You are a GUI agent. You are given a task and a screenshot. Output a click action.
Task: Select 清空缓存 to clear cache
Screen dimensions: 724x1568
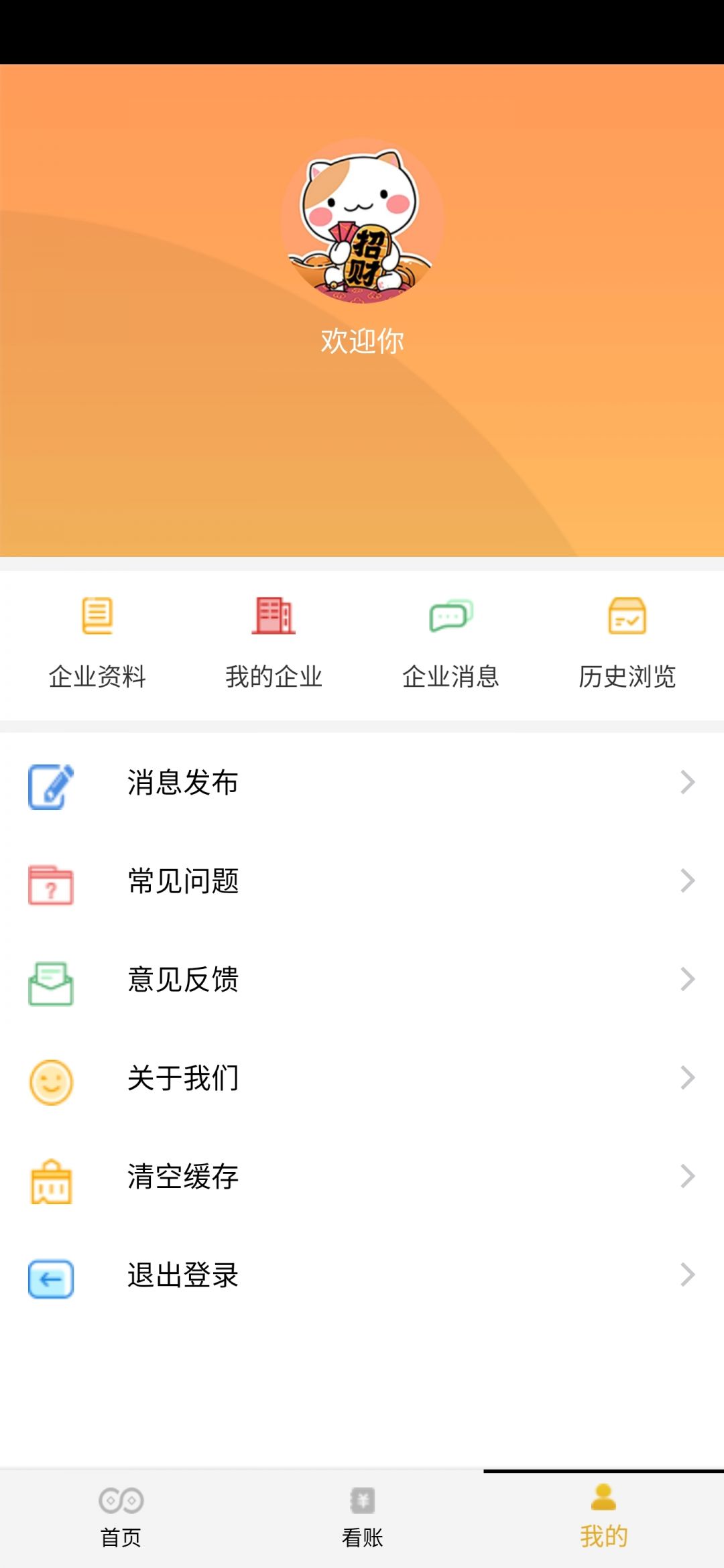[362, 1177]
